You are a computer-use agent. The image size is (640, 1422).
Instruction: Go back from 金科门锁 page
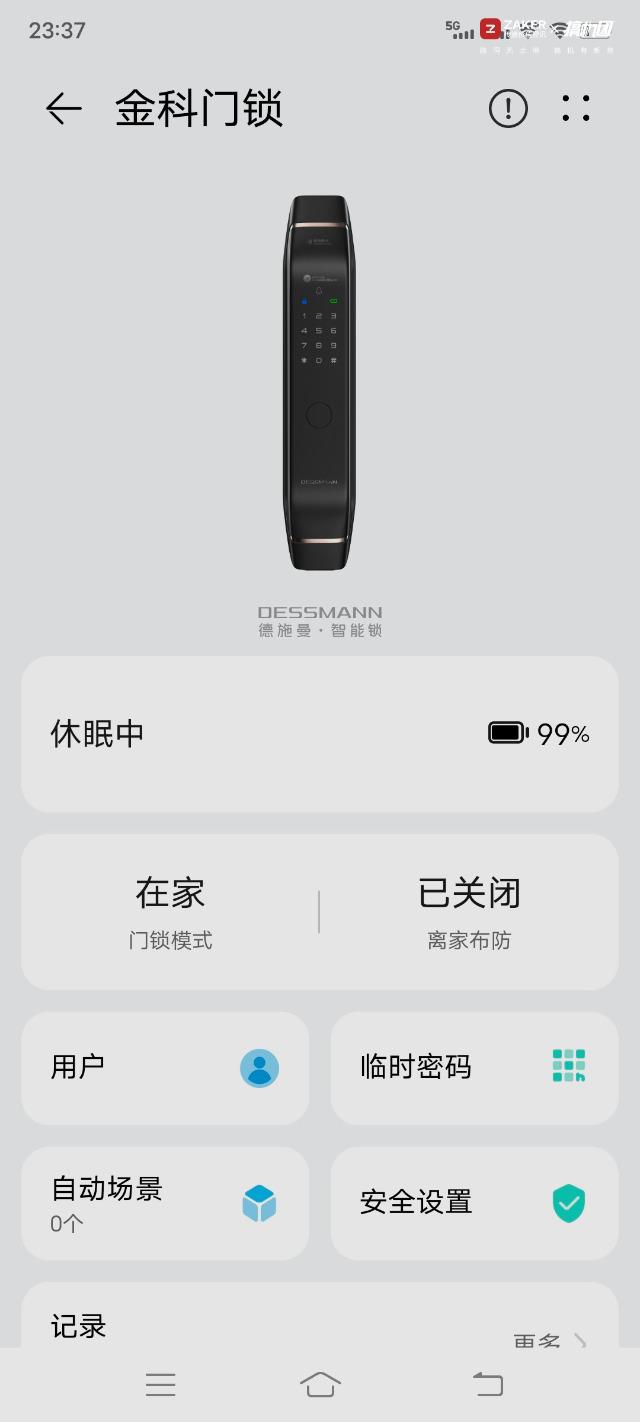click(63, 108)
